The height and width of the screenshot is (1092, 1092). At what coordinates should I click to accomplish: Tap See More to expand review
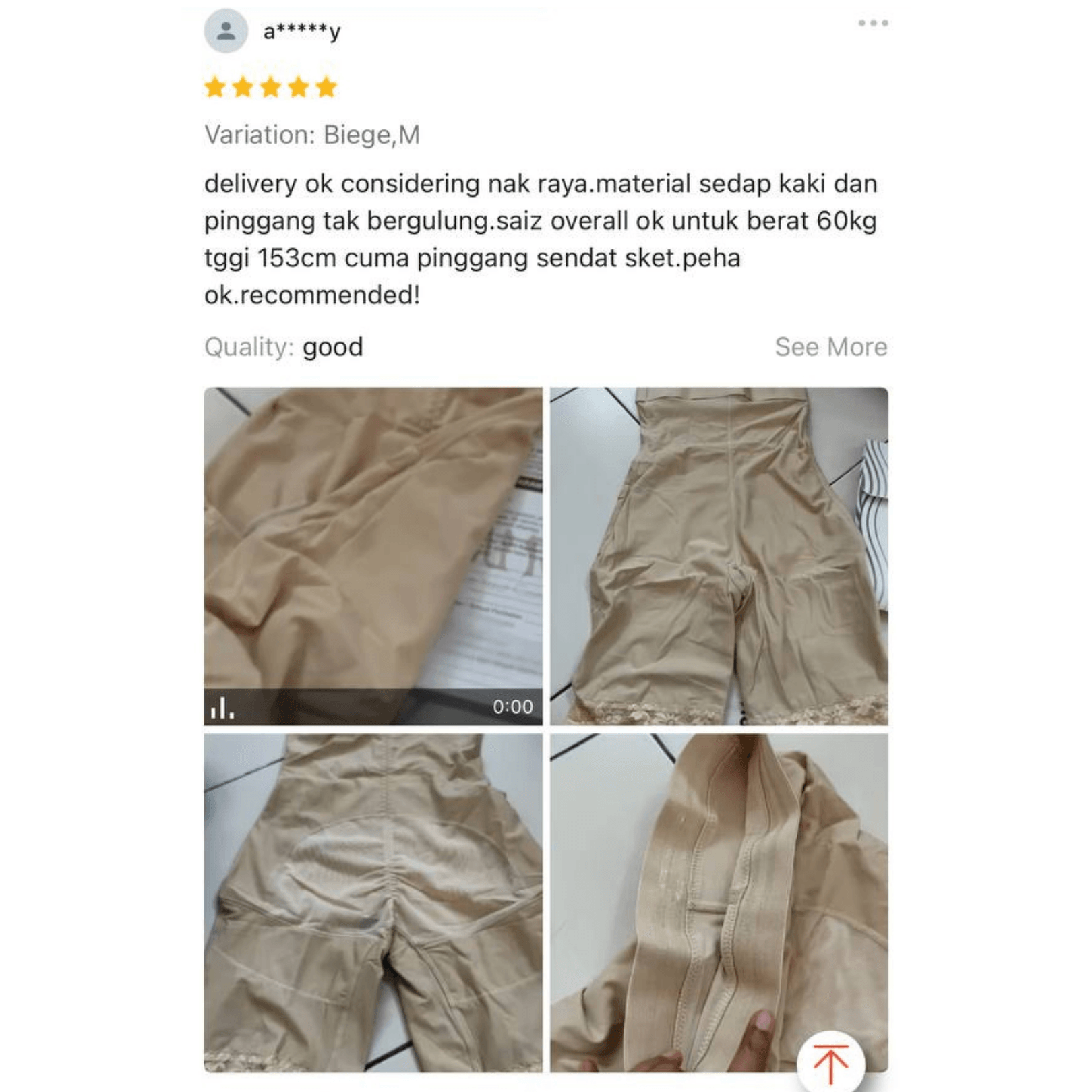[830, 347]
